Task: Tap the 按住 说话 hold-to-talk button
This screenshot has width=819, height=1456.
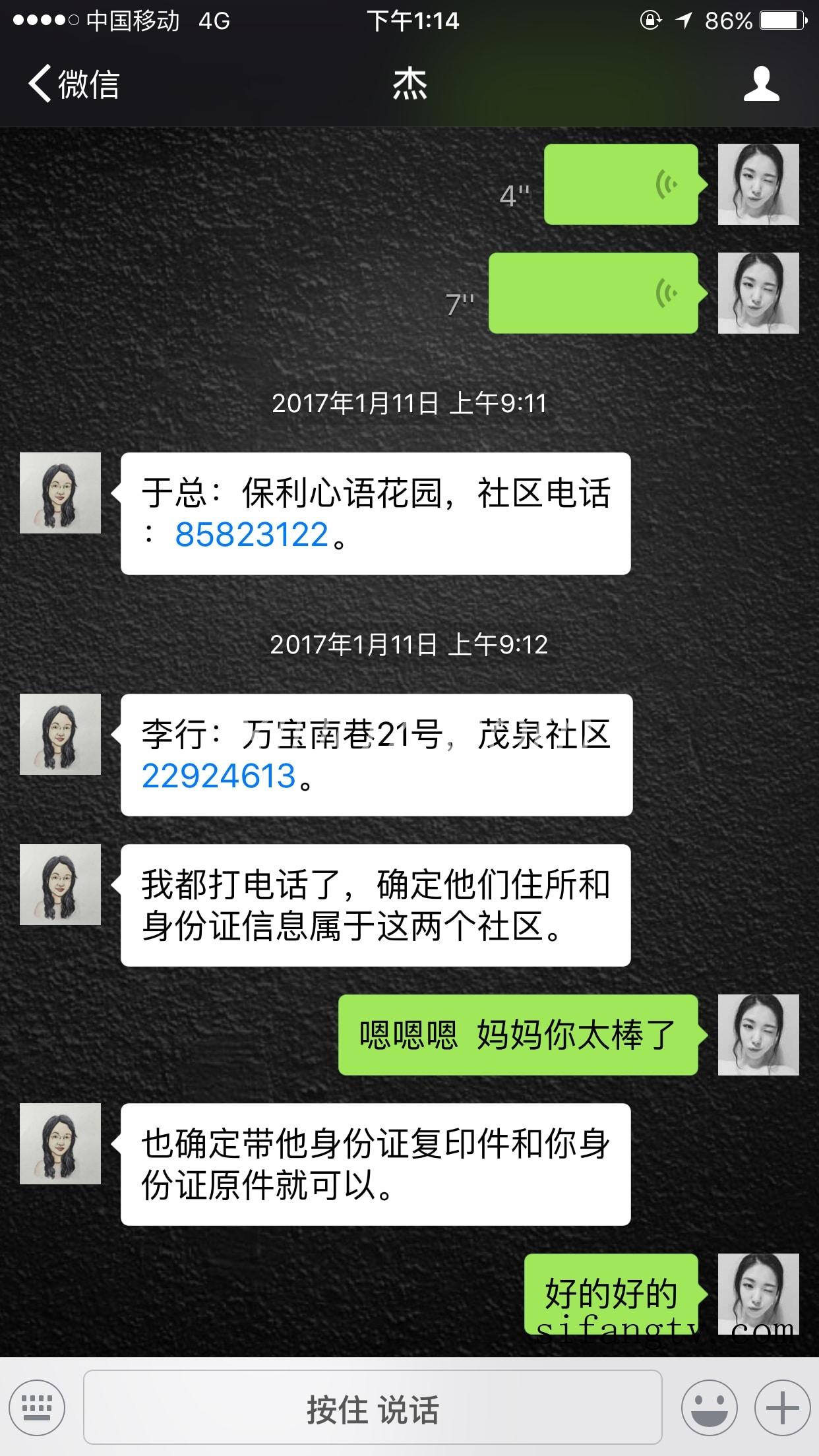Action: click(373, 1409)
